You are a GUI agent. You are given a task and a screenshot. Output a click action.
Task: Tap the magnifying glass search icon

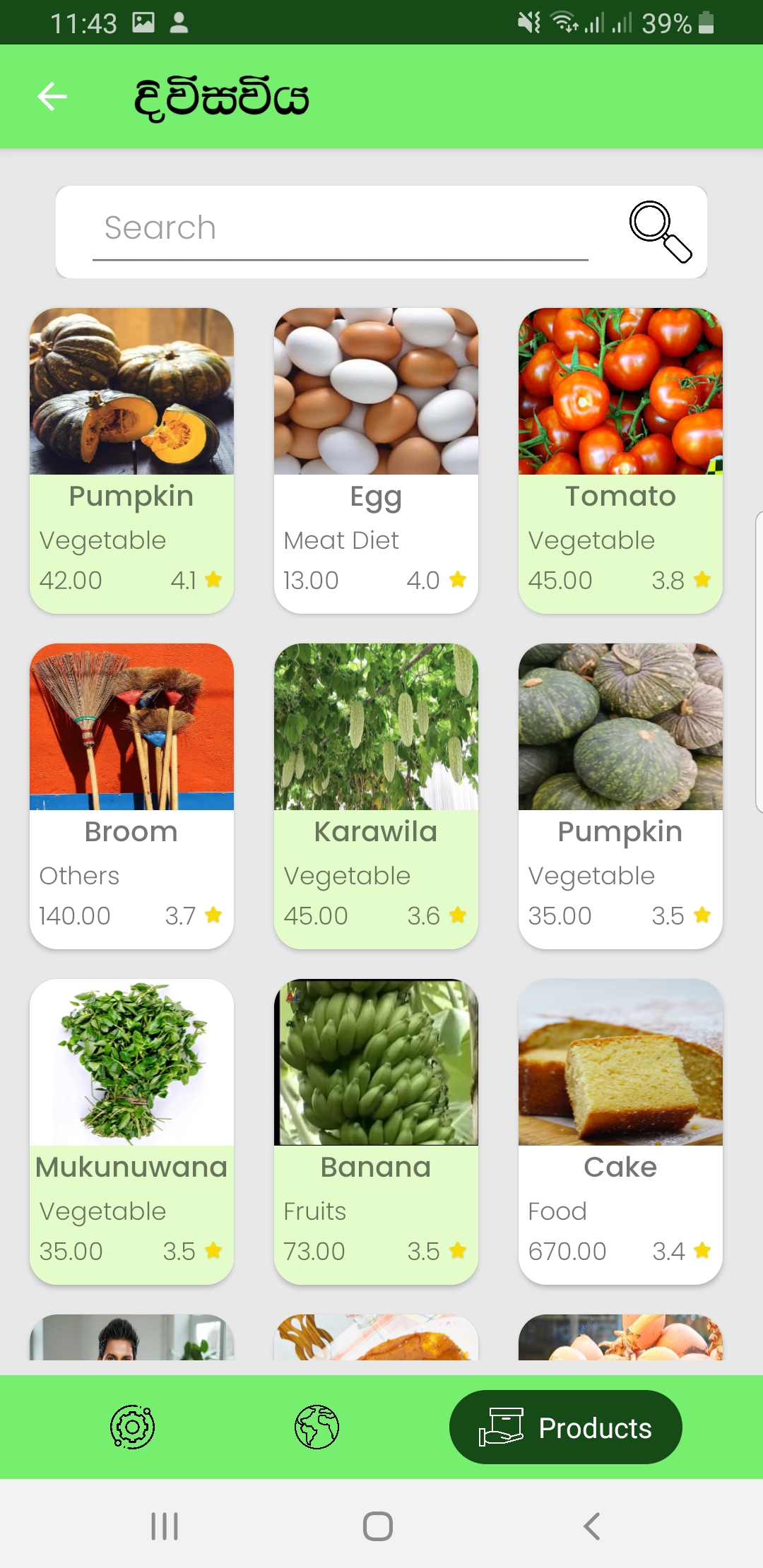click(x=660, y=232)
